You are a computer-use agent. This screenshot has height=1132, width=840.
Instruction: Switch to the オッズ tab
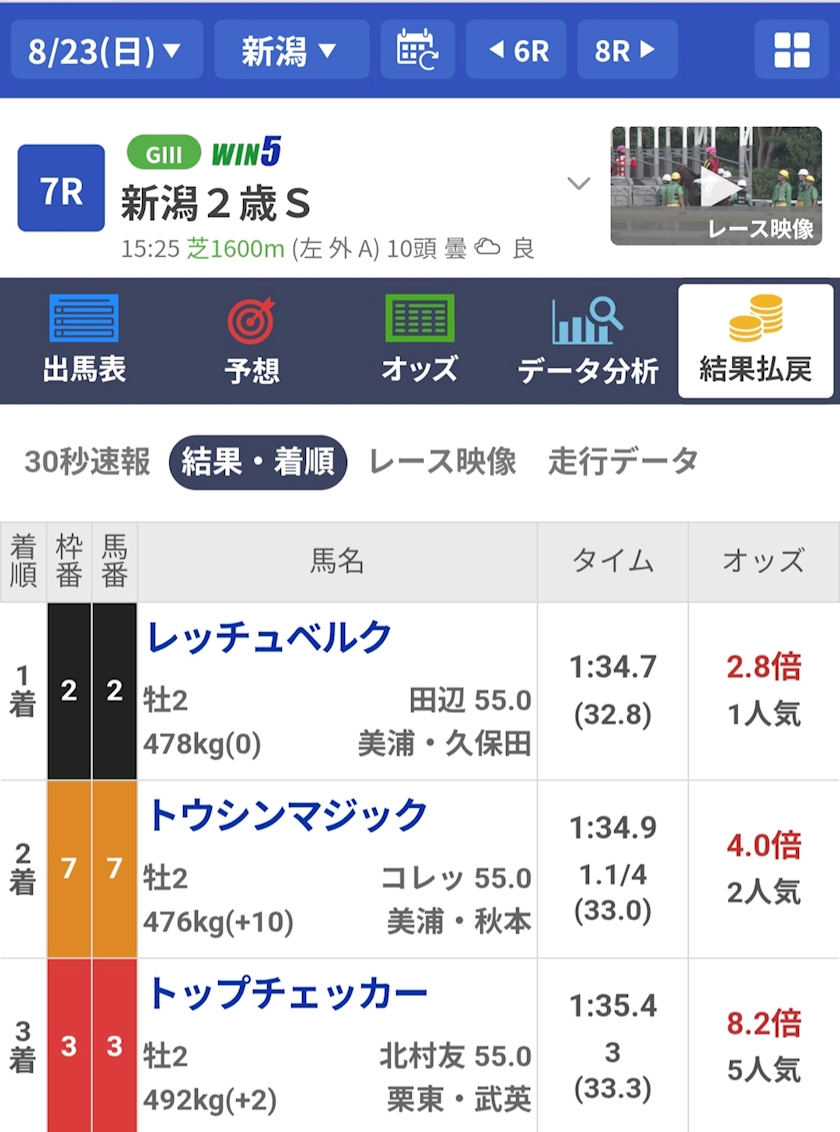pyautogui.click(x=419, y=340)
